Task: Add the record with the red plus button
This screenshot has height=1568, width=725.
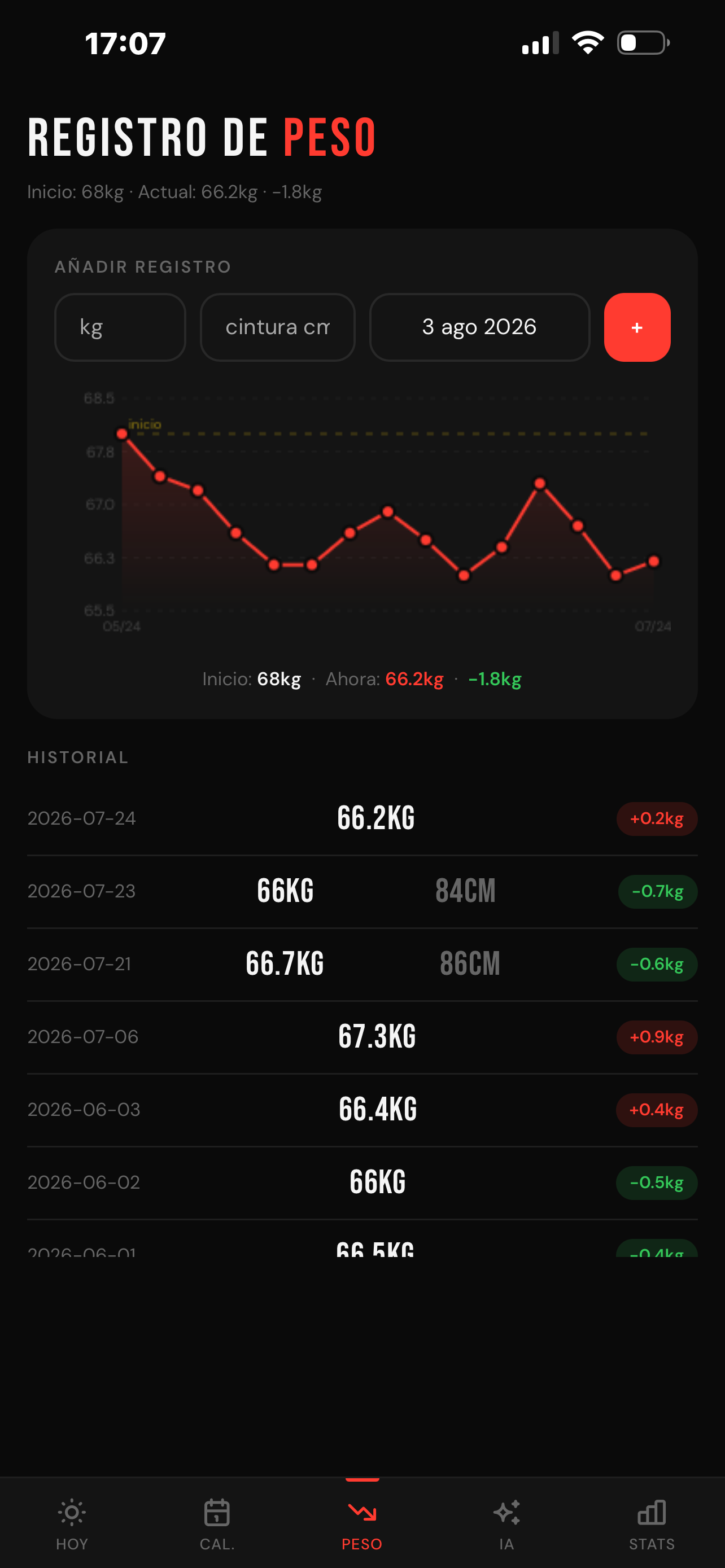Action: [x=637, y=327]
